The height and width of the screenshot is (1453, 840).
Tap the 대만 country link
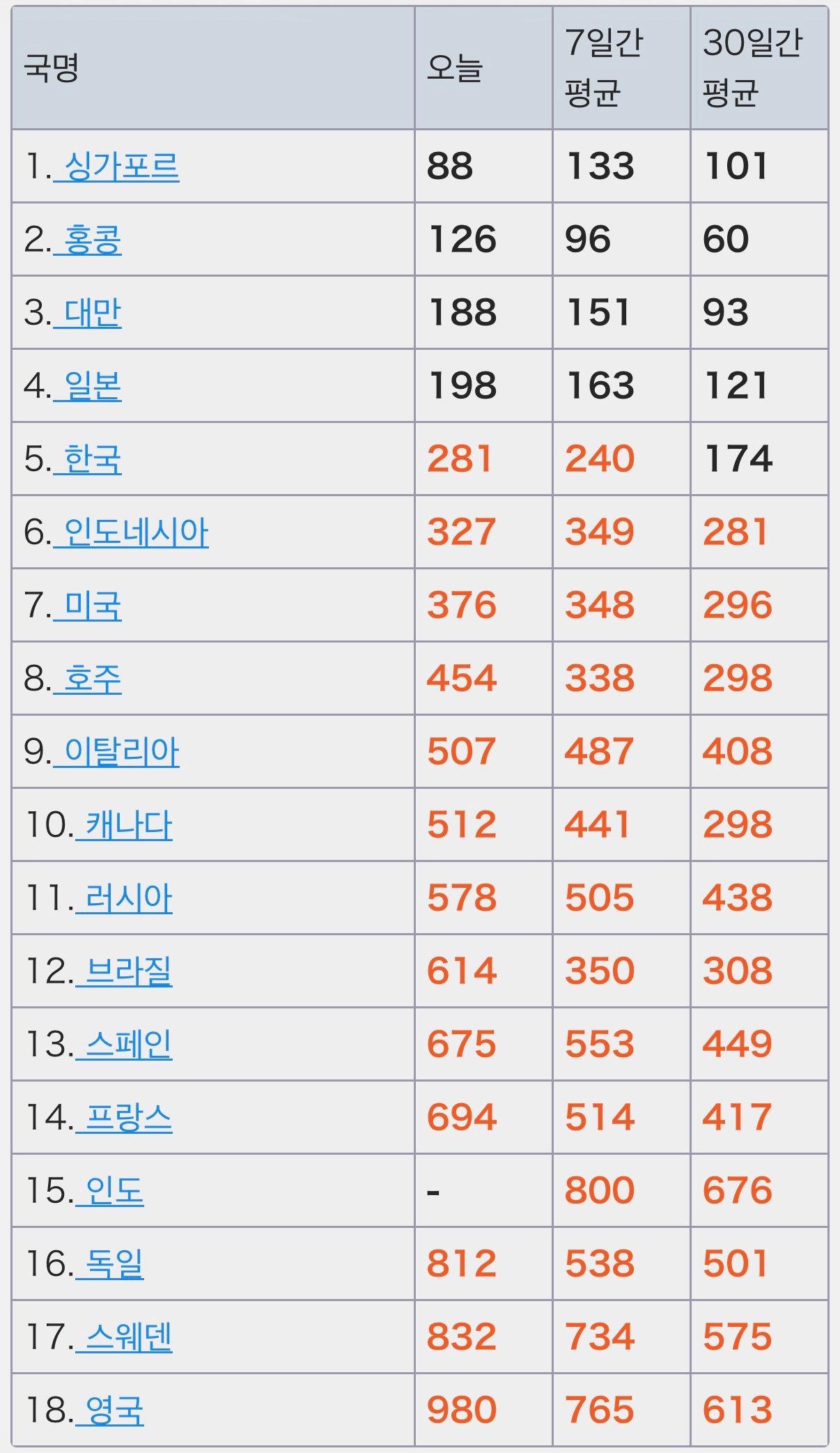point(92,313)
